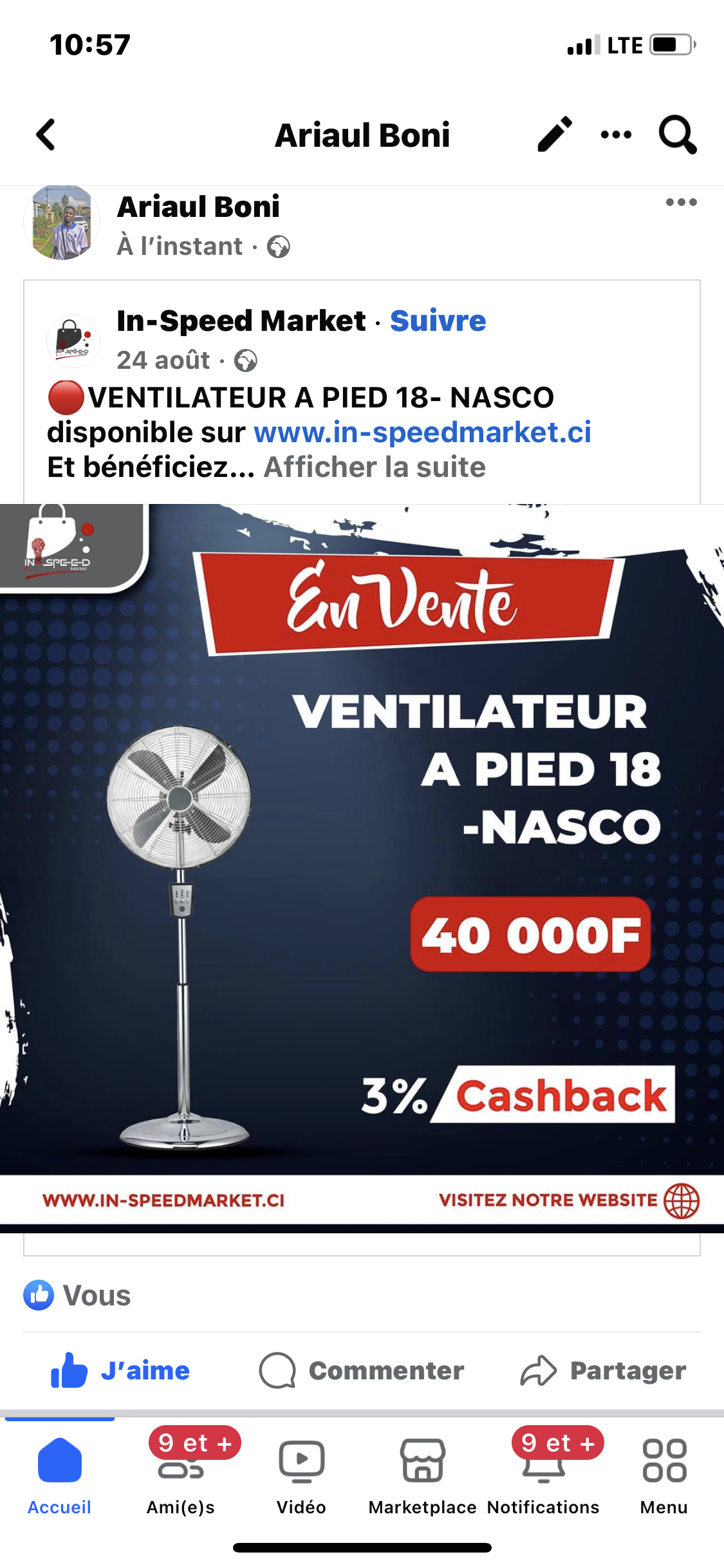Switch to the Accueil tab
Viewport: 724px width, 1568px height.
(60, 1474)
